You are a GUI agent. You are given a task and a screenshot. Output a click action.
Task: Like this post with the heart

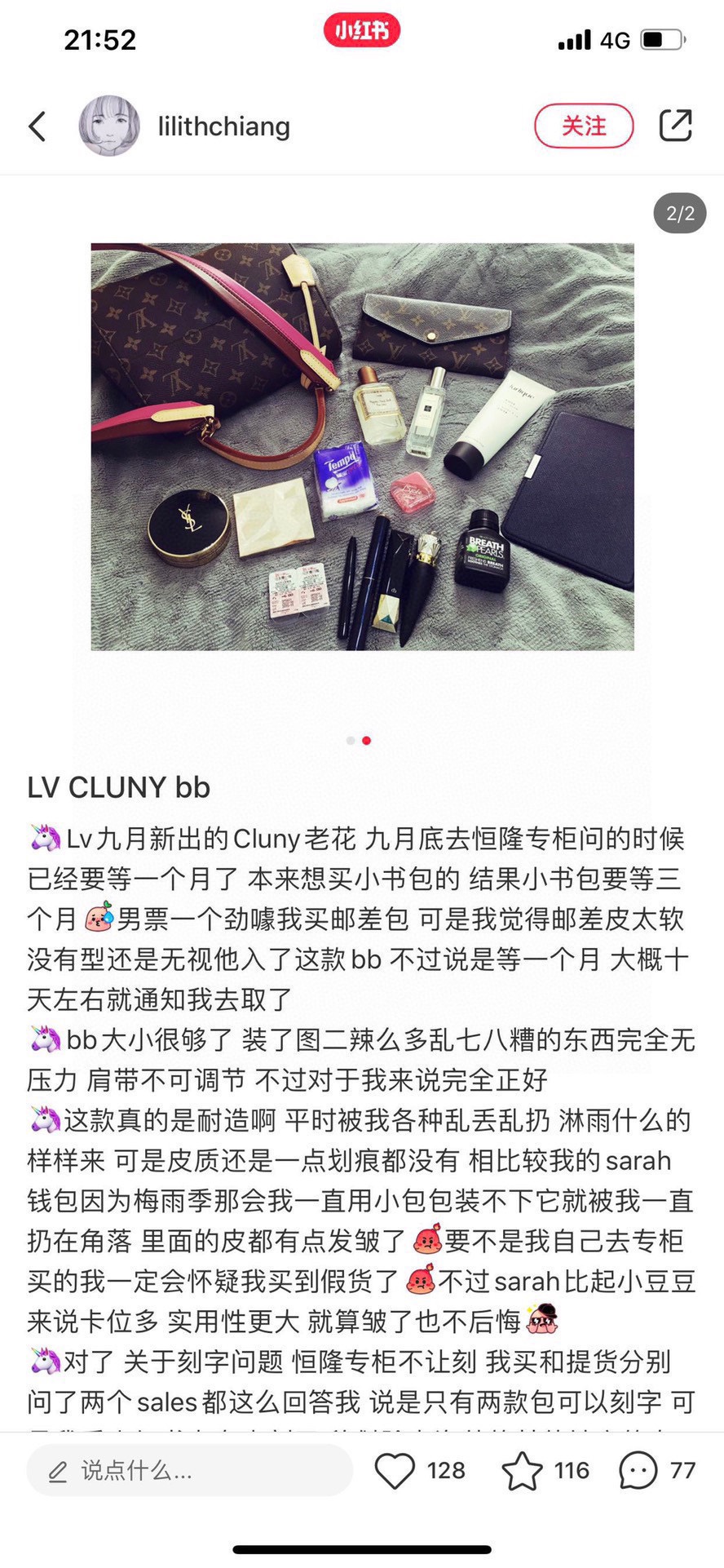tap(395, 1470)
